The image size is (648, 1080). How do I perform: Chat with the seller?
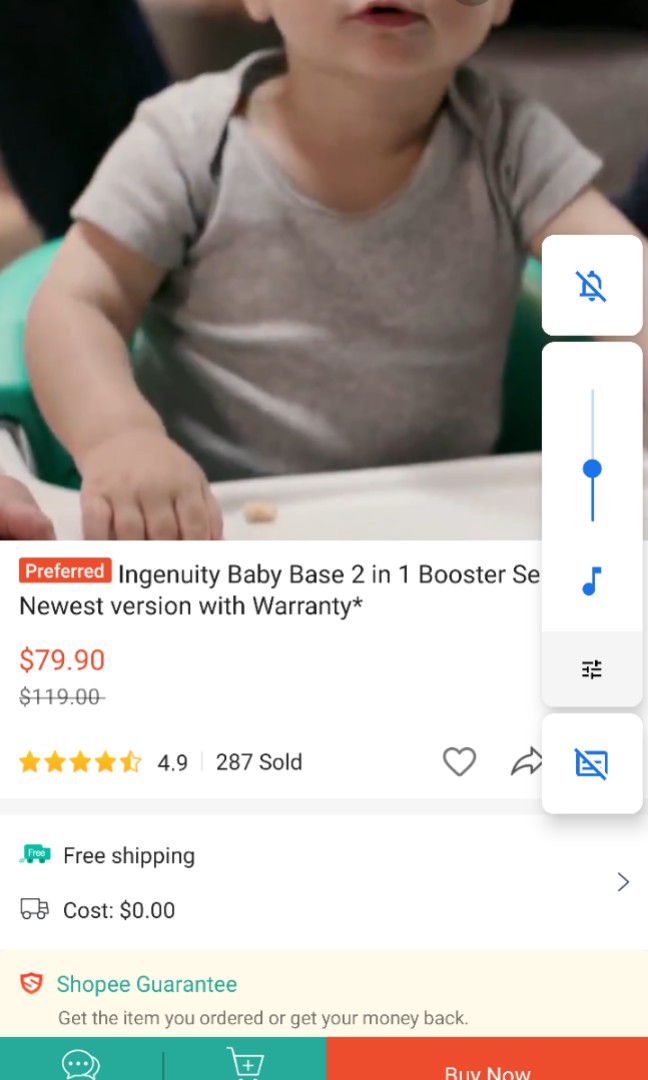coord(81,1062)
